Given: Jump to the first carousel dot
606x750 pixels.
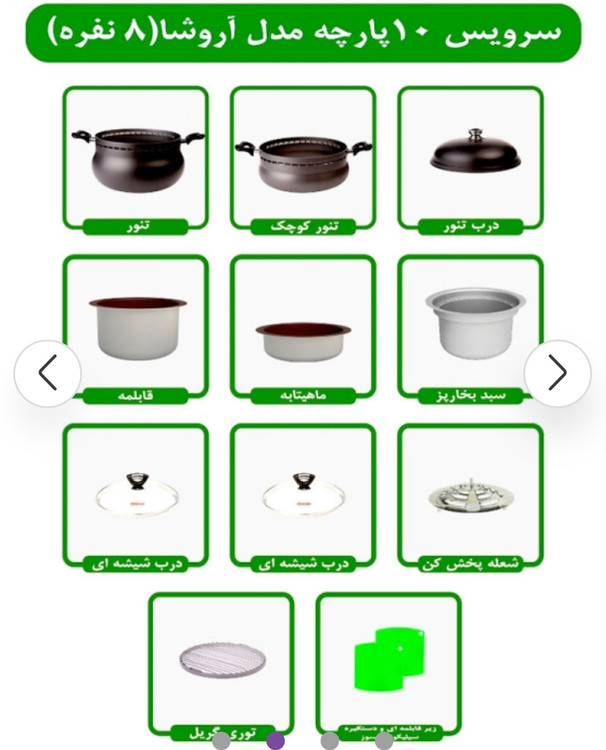Looking at the screenshot, I should click(x=222, y=741).
